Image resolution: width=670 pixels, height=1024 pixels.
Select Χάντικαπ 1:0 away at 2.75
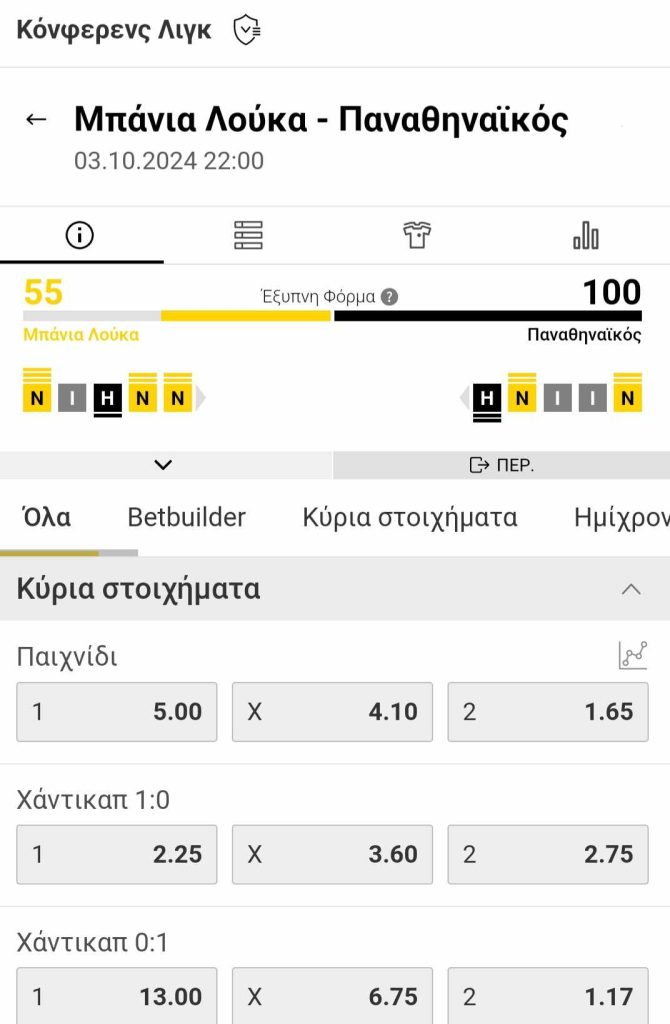(x=547, y=854)
